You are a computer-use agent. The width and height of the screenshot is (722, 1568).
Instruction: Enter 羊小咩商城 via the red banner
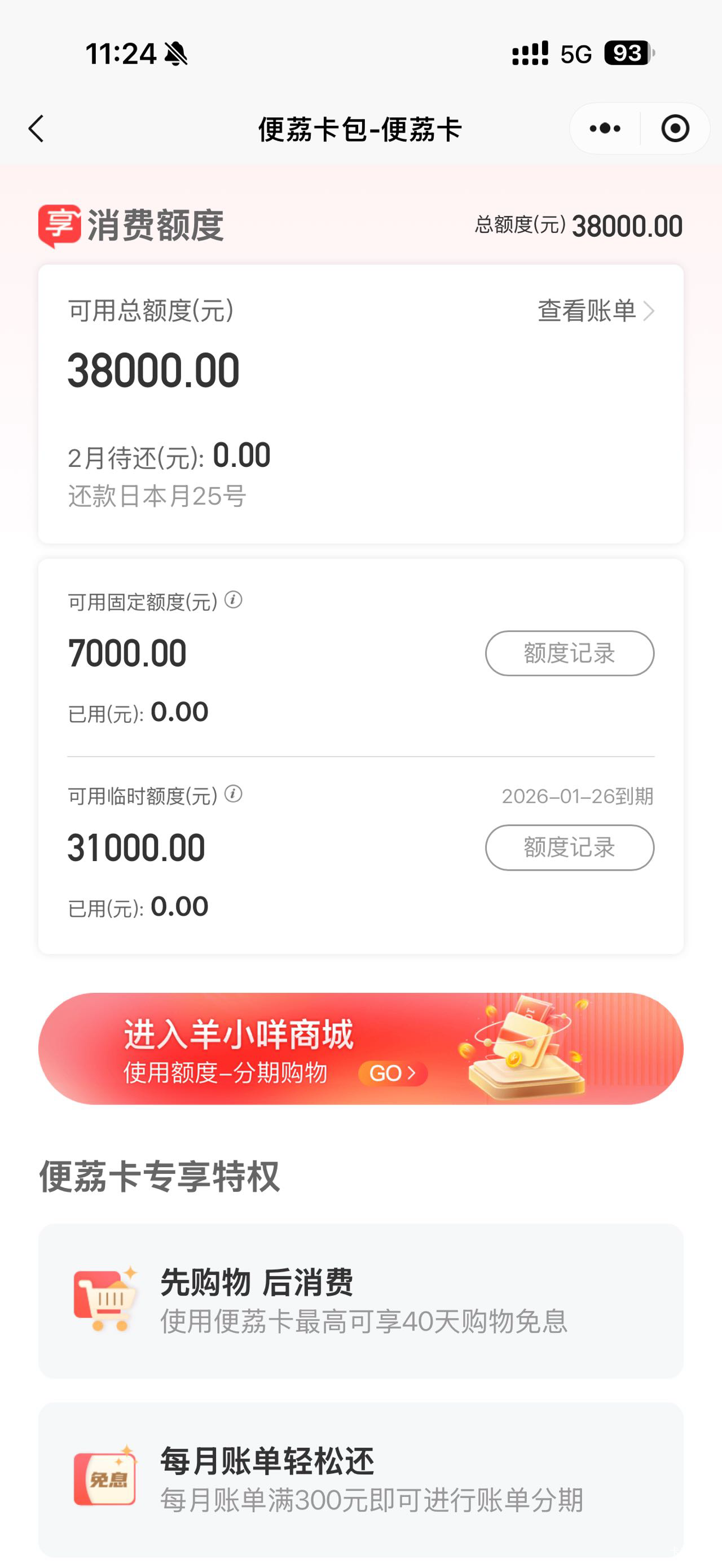coord(360,1048)
